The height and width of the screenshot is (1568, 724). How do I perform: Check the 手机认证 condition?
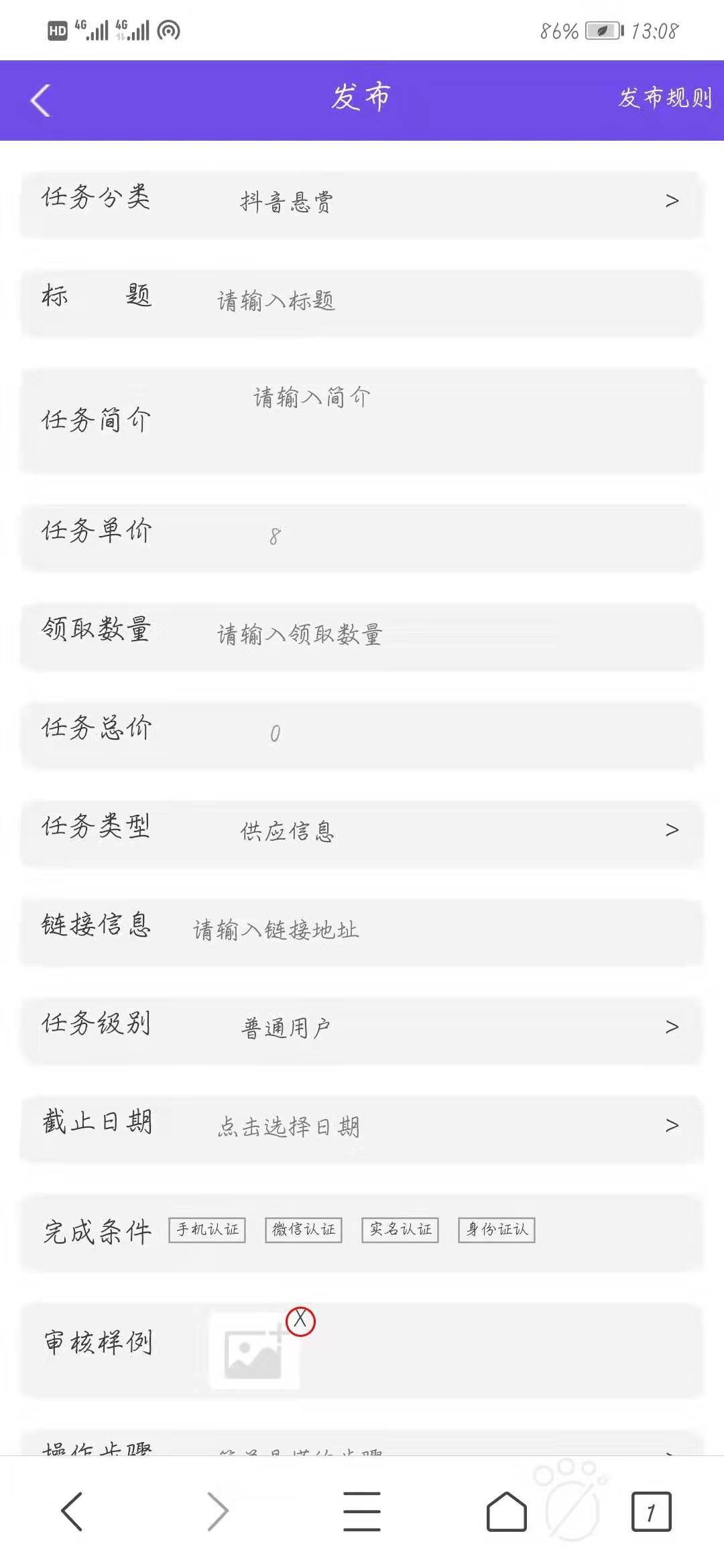207,1230
